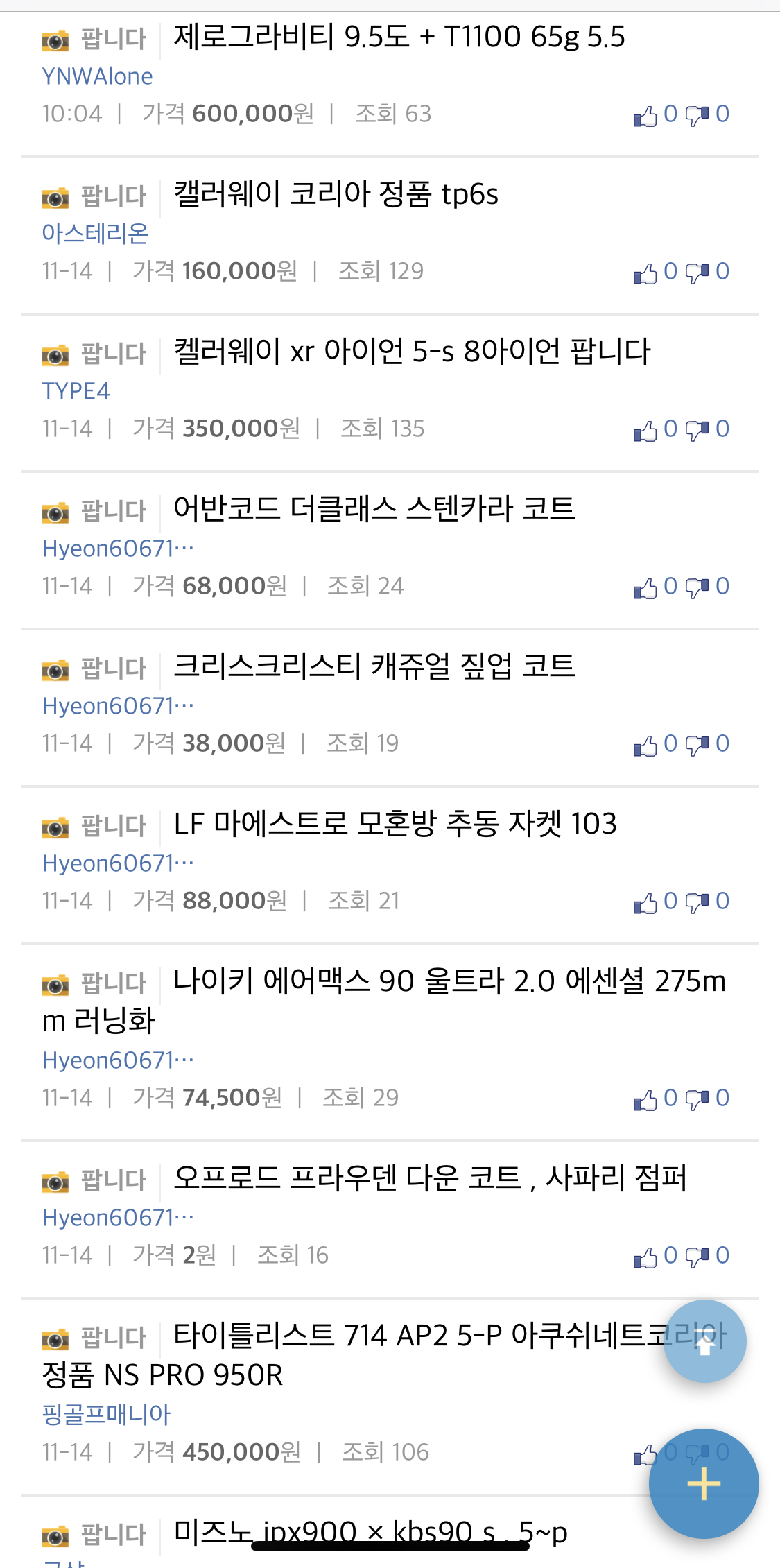780x1568 pixels.
Task: Dislike the 오프로드 프라우덴 다운 코트 post
Action: coord(697,1257)
